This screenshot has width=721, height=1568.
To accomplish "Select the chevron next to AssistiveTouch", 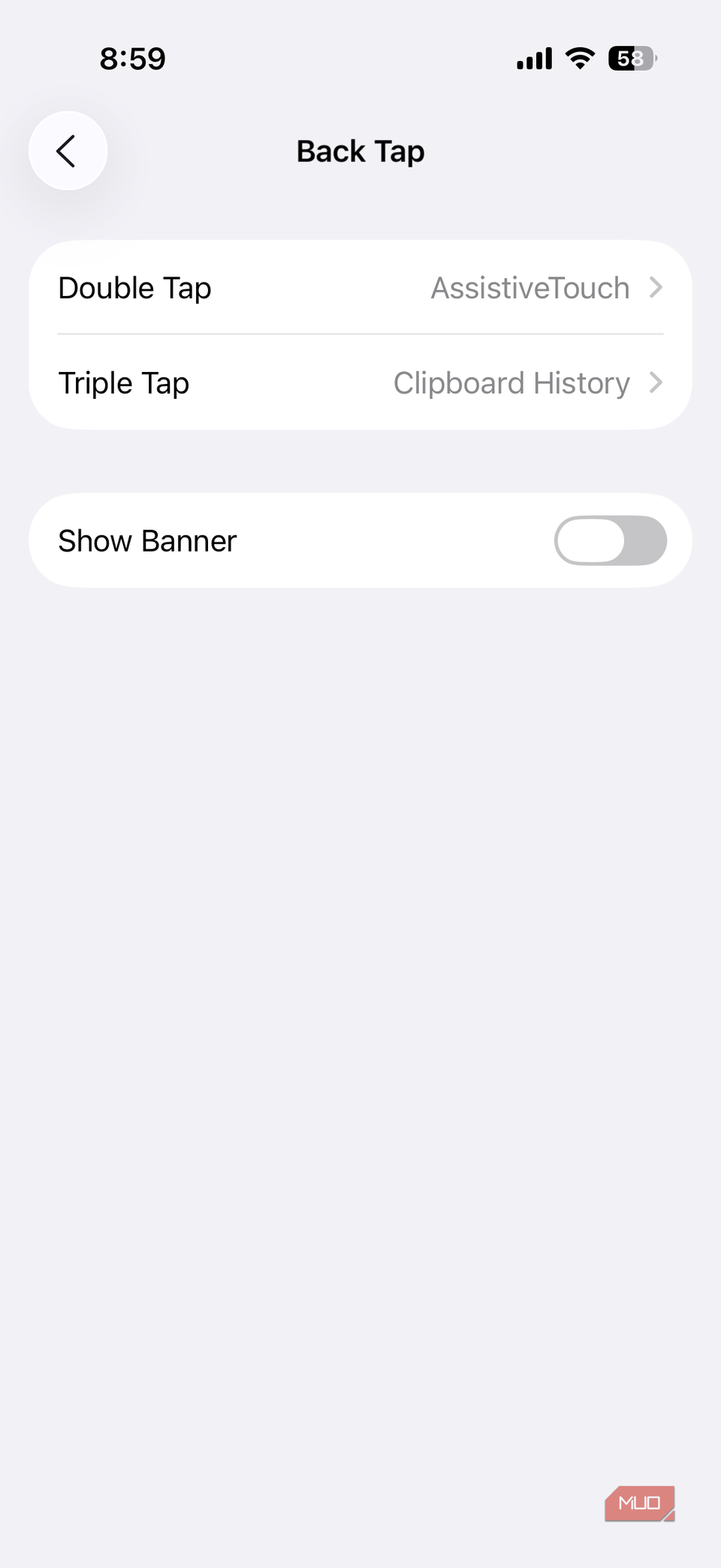I will tap(657, 288).
